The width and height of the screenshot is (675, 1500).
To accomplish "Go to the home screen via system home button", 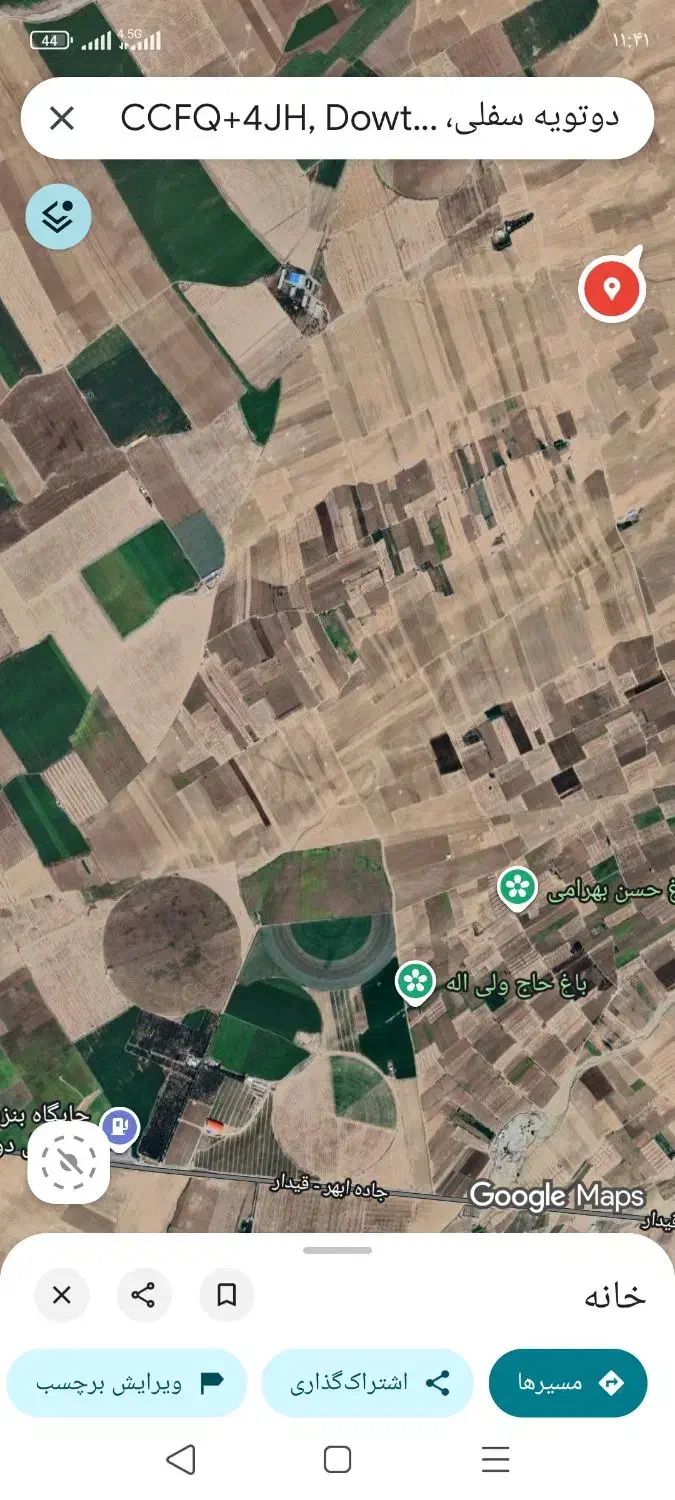I will point(337,1460).
